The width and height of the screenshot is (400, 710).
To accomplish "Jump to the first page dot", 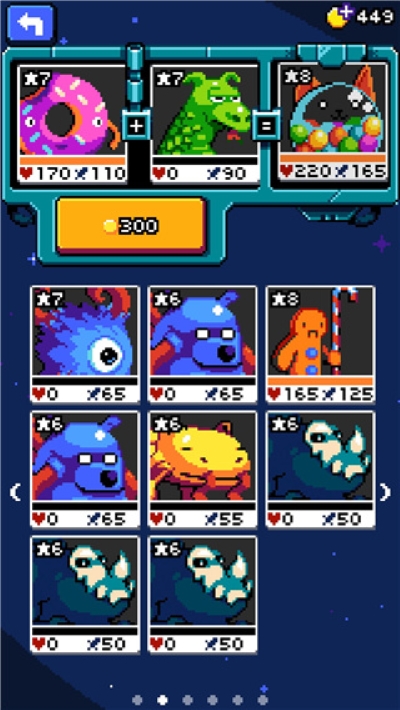I will click(137, 700).
